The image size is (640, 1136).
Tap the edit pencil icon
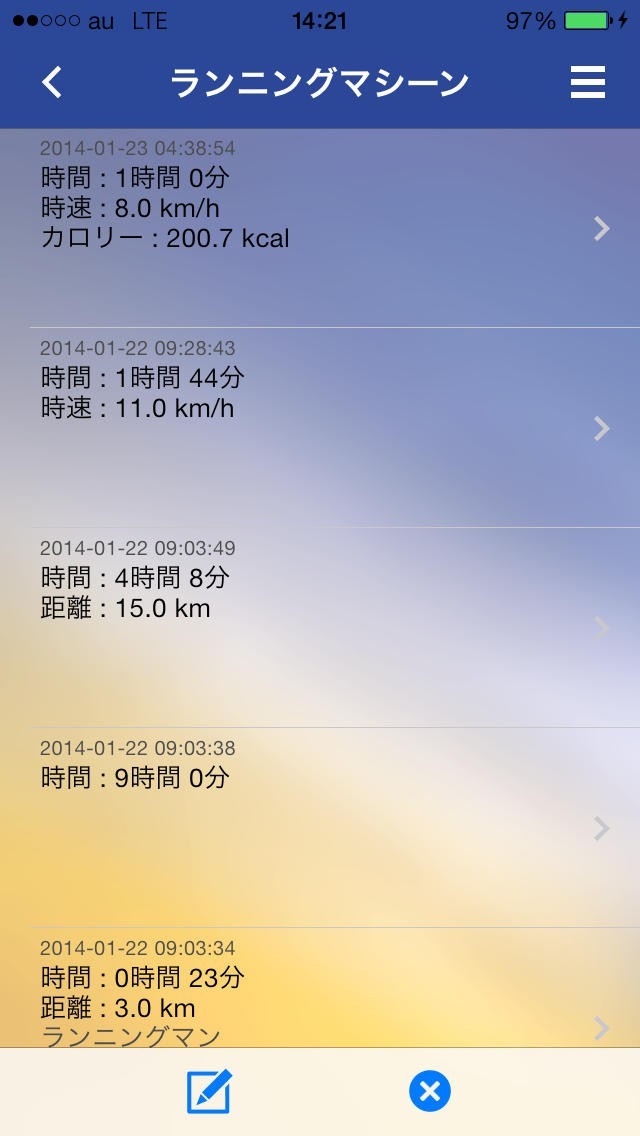click(x=209, y=1091)
